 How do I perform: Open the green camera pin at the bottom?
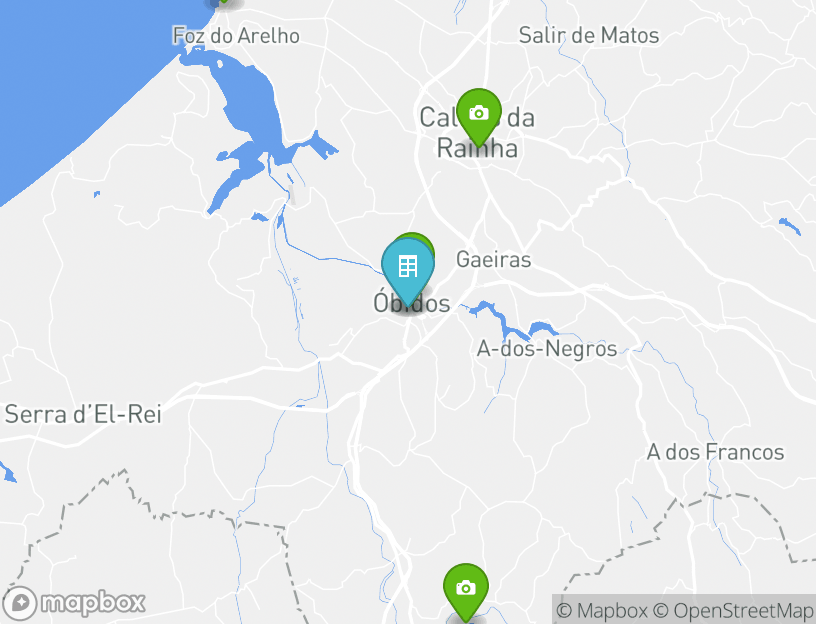[x=465, y=588]
